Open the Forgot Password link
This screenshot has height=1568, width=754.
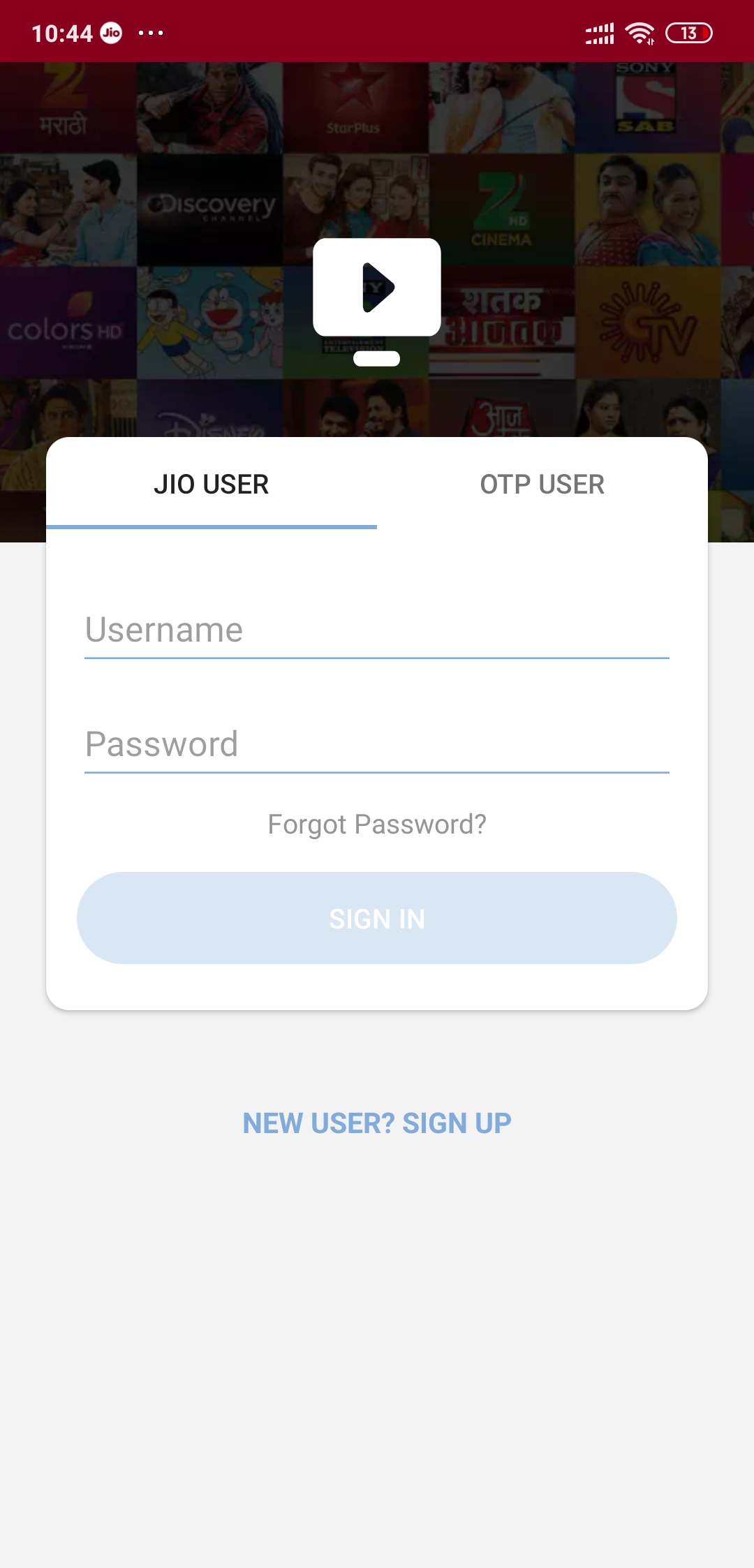point(377,824)
